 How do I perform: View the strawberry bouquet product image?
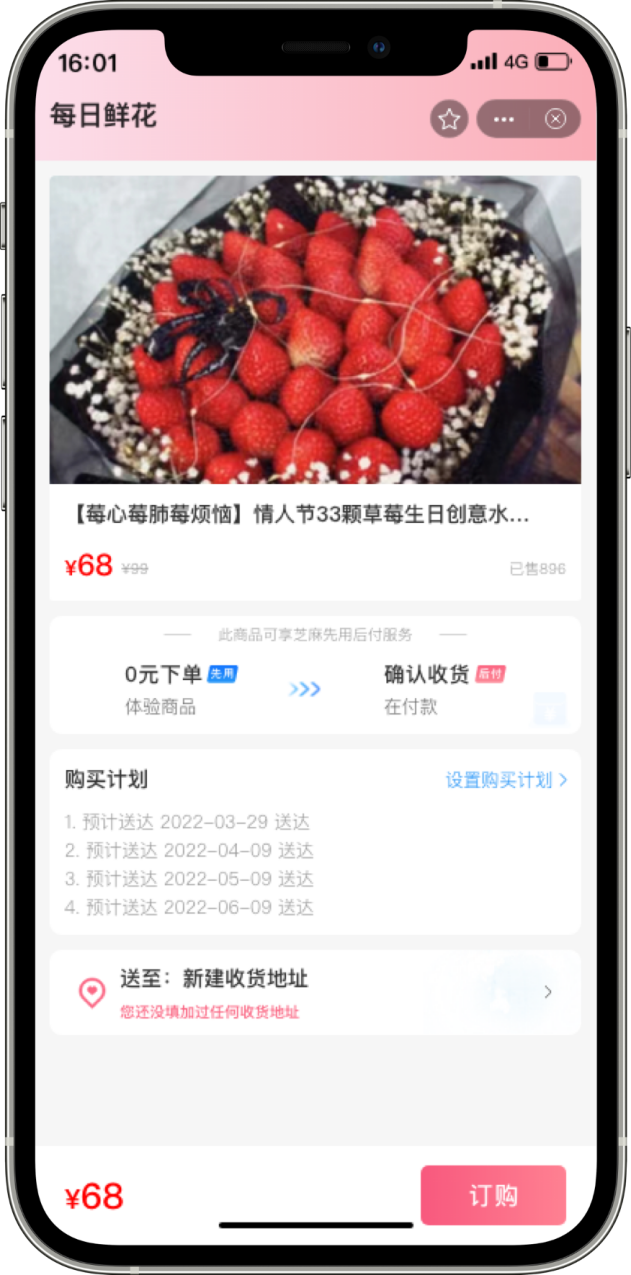315,330
